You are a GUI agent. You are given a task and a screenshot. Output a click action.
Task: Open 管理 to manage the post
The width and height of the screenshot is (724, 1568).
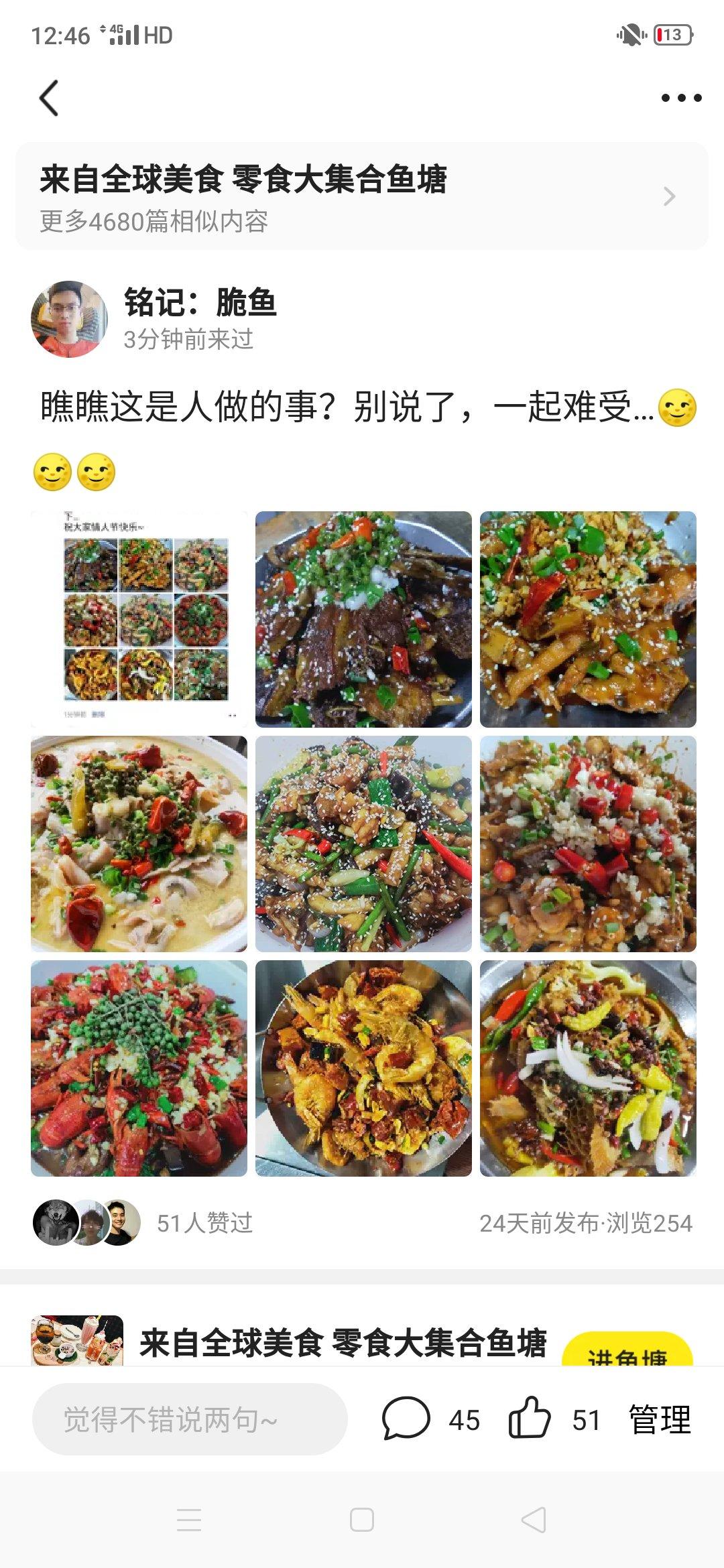tap(660, 1419)
